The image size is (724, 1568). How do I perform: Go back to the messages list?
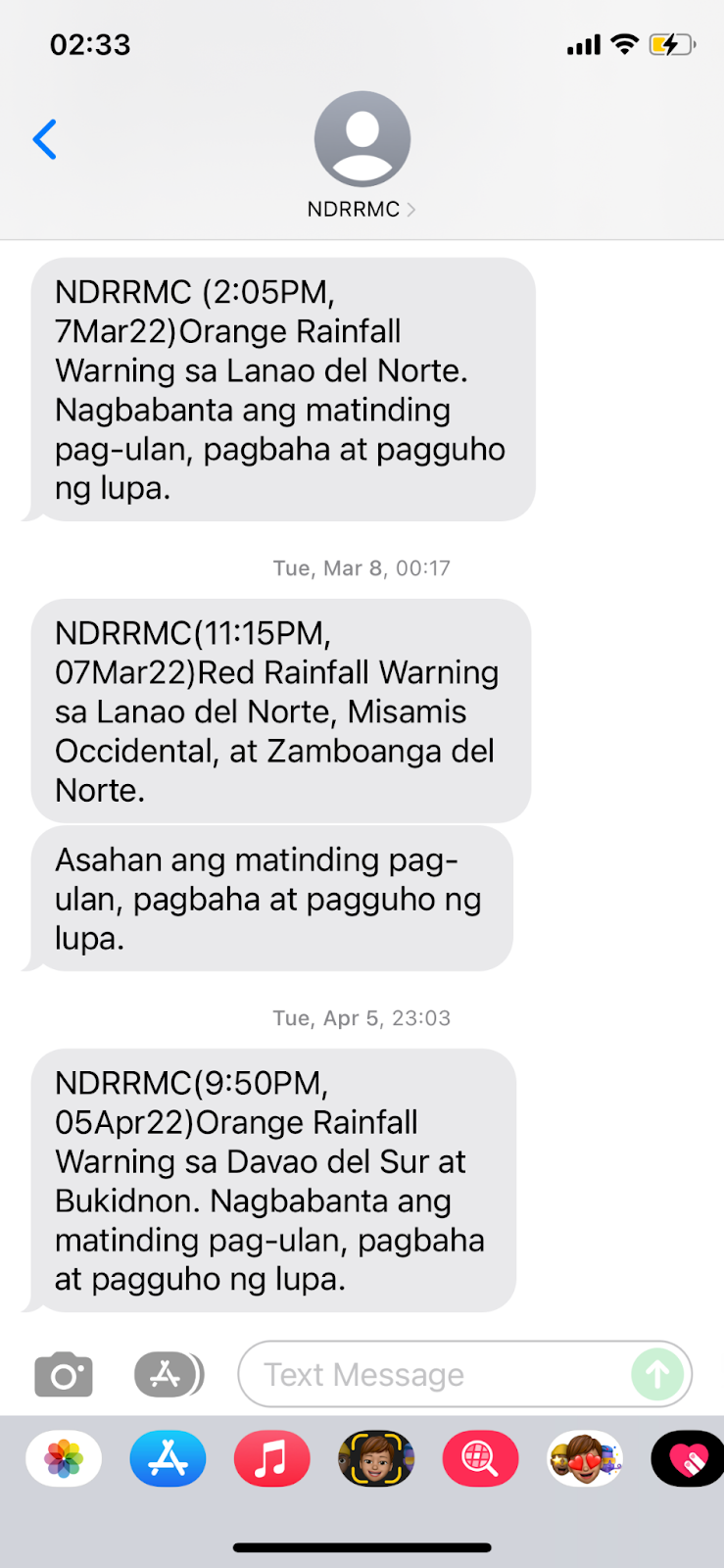pyautogui.click(x=45, y=139)
